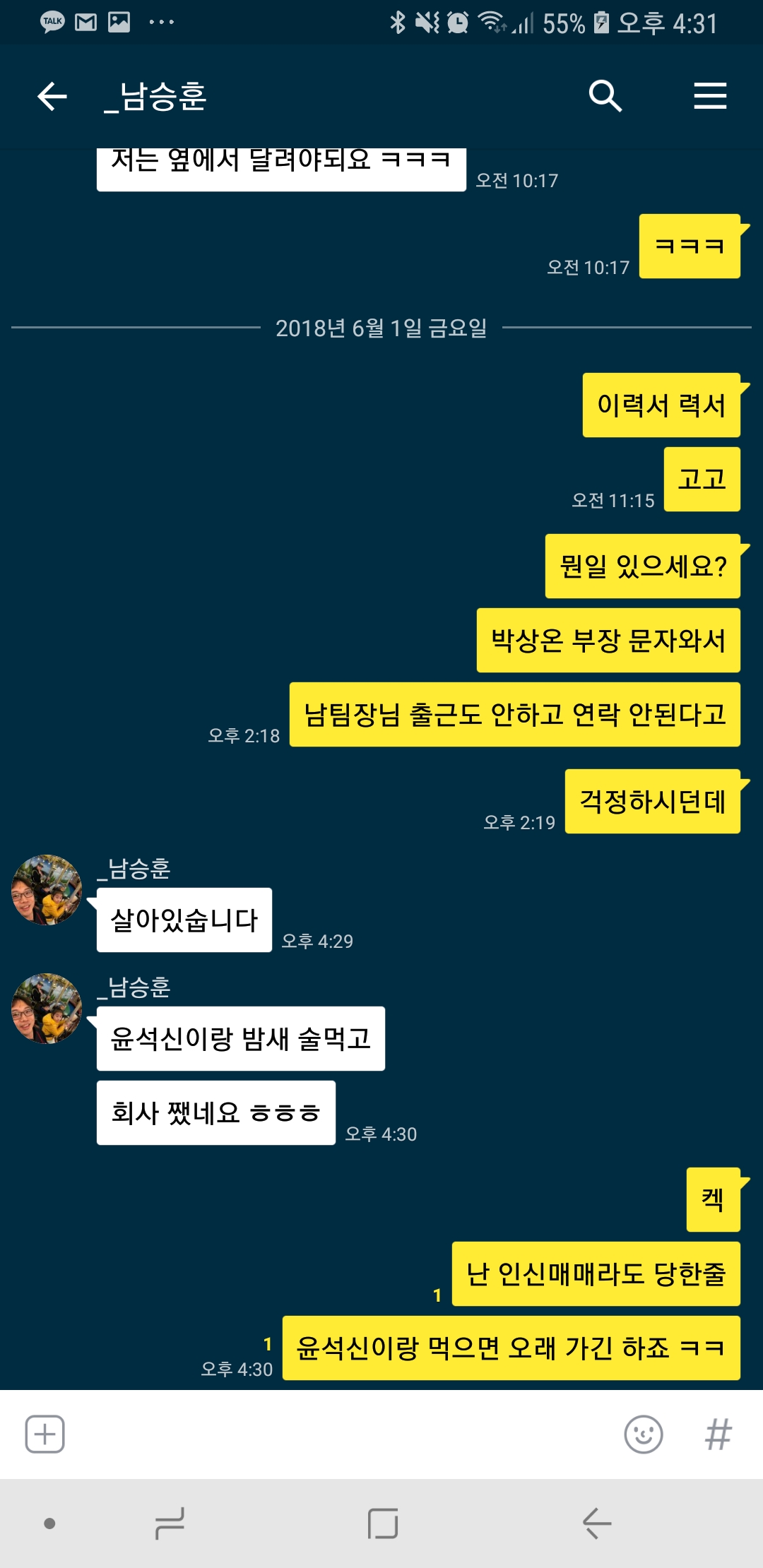Open the emoticon picker
Image resolution: width=763 pixels, height=1568 pixels.
tap(644, 1435)
